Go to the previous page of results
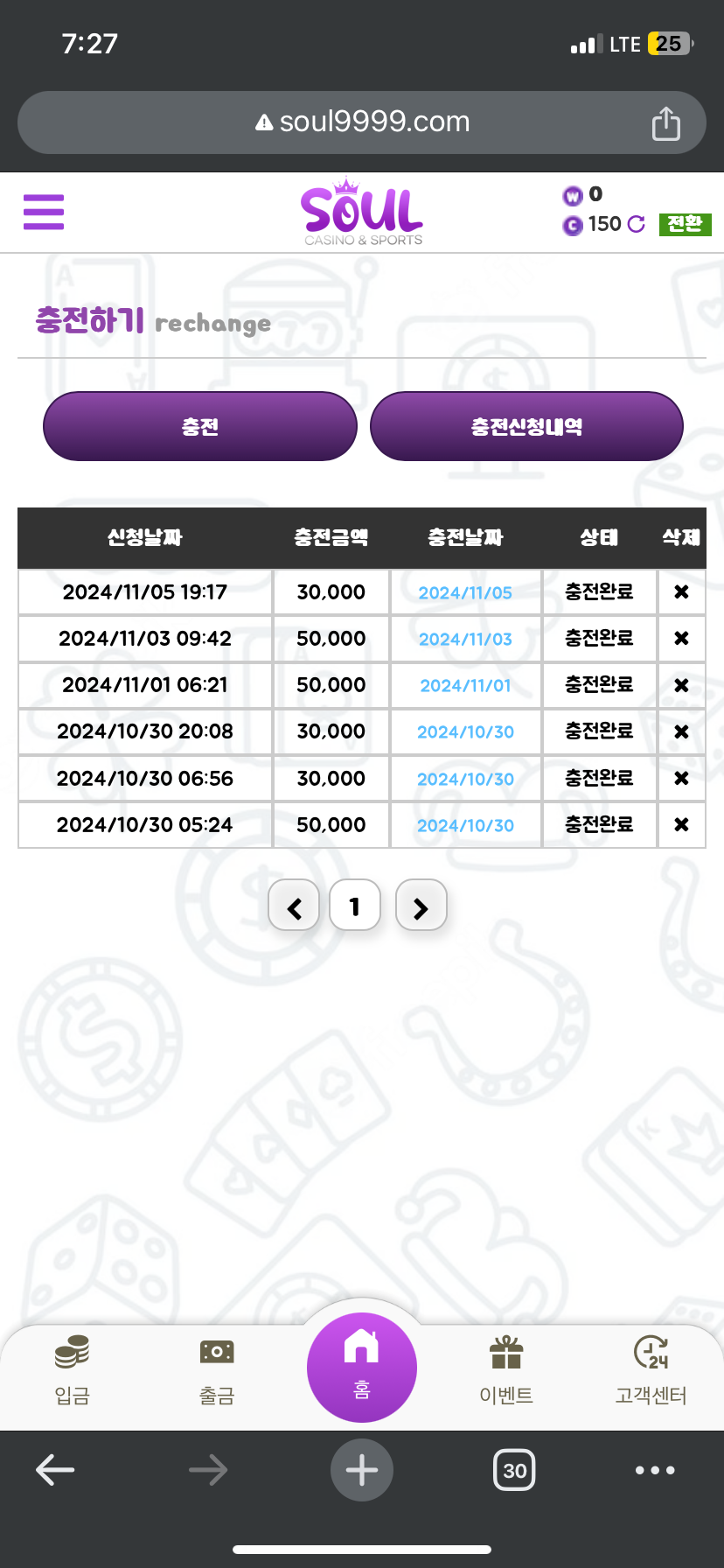724x1568 pixels. click(x=294, y=905)
